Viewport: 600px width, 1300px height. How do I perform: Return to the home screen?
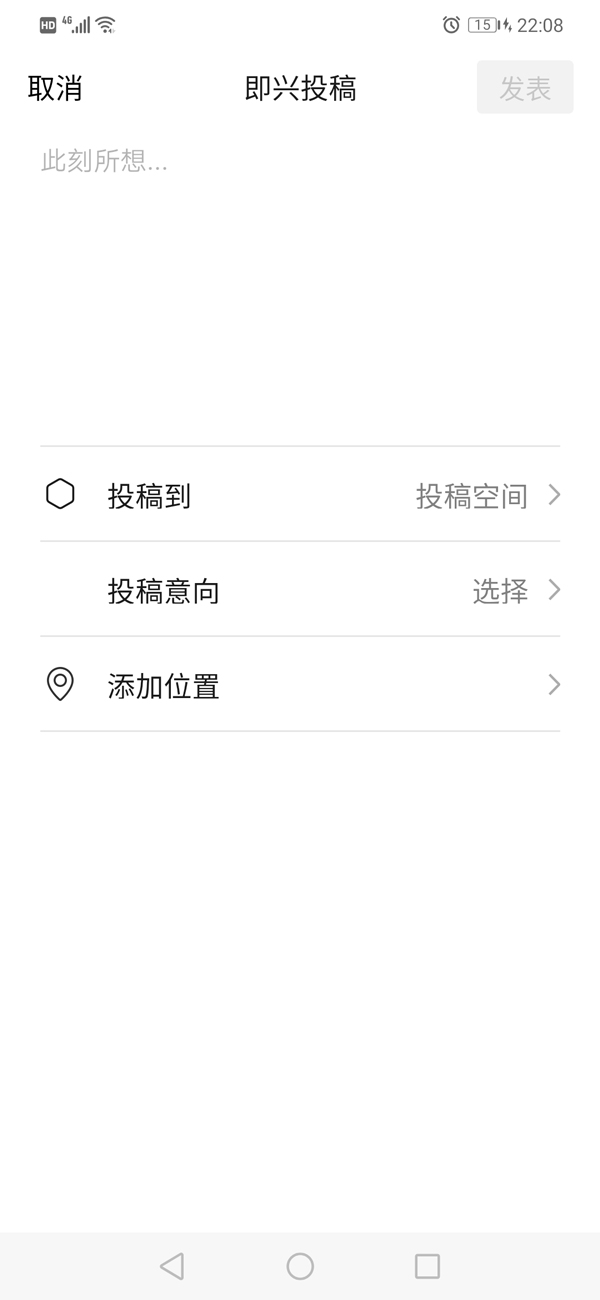point(300,1266)
